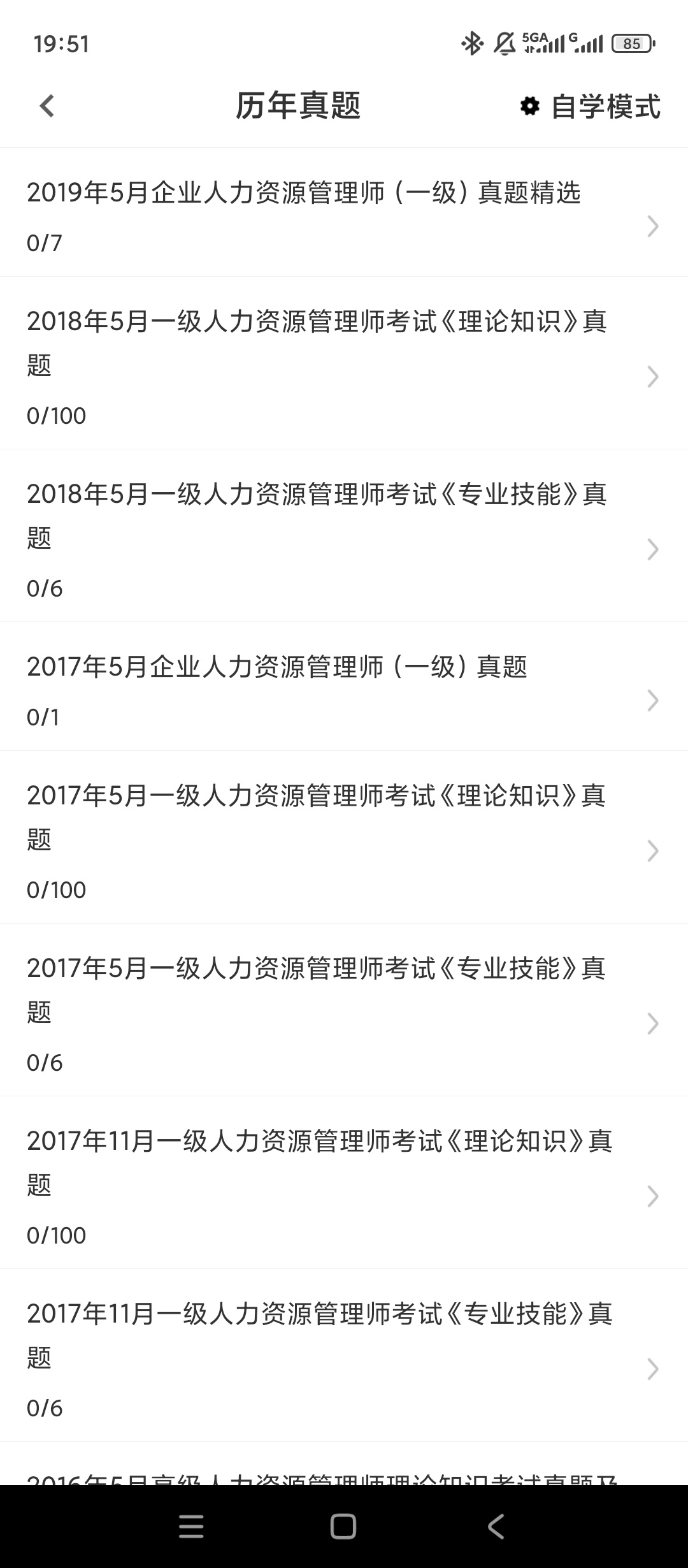Open 2017年11月《理论知识》真题
The image size is (688, 1568).
[344, 1183]
